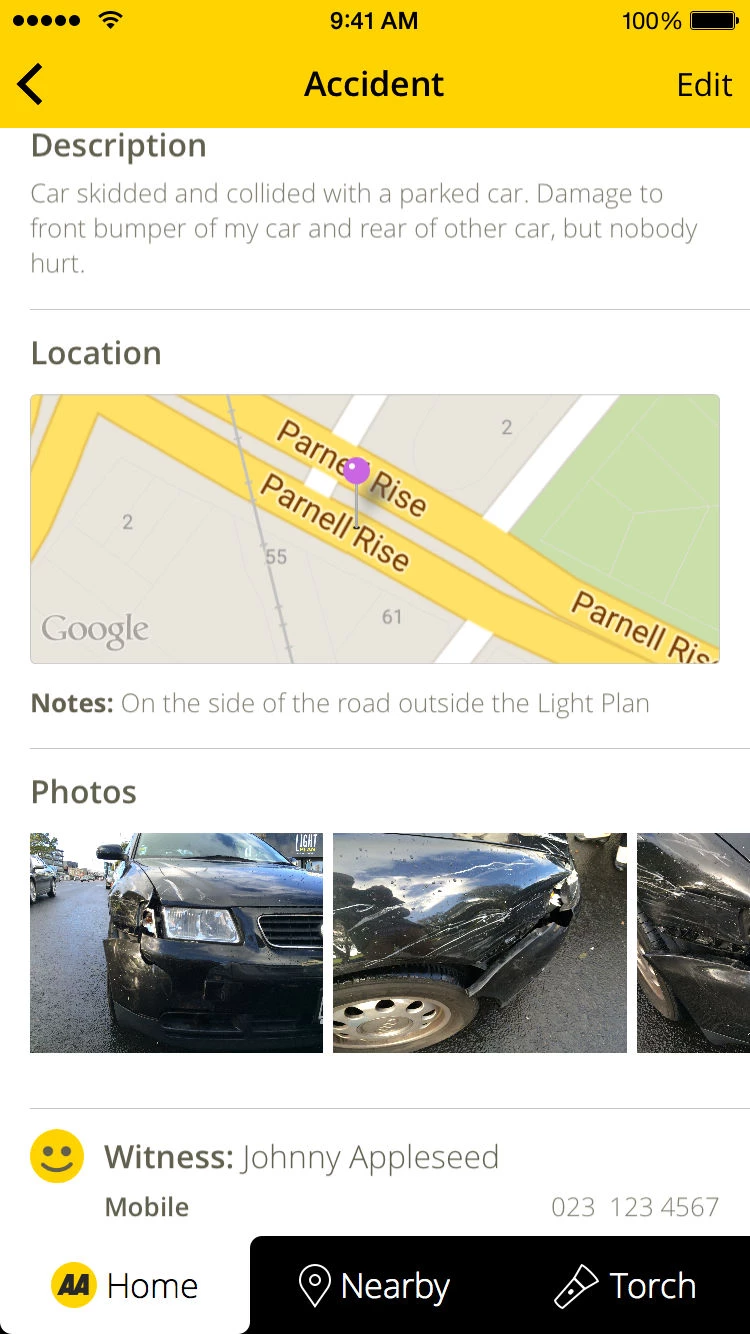Select the location Notes text
The width and height of the screenshot is (750, 1334).
coord(340,703)
